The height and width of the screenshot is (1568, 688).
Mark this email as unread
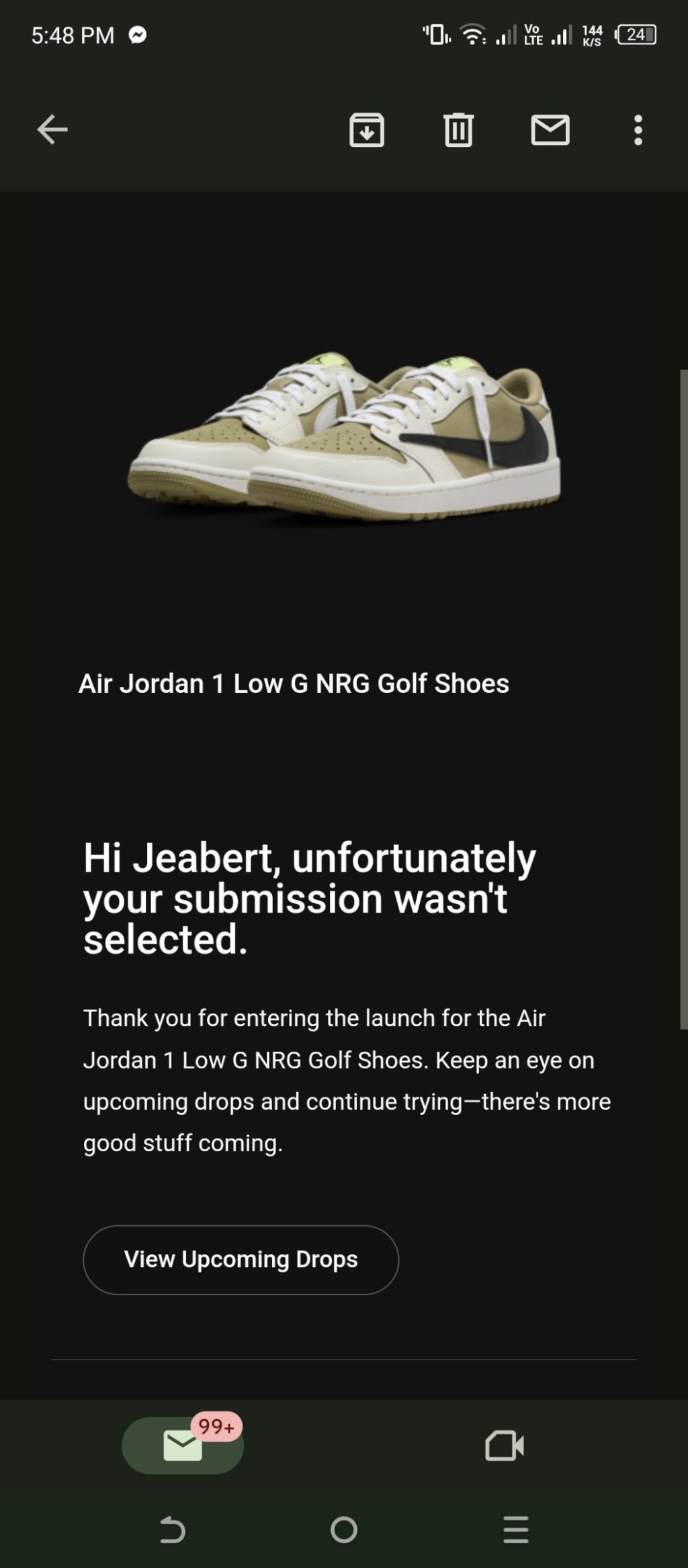tap(550, 130)
